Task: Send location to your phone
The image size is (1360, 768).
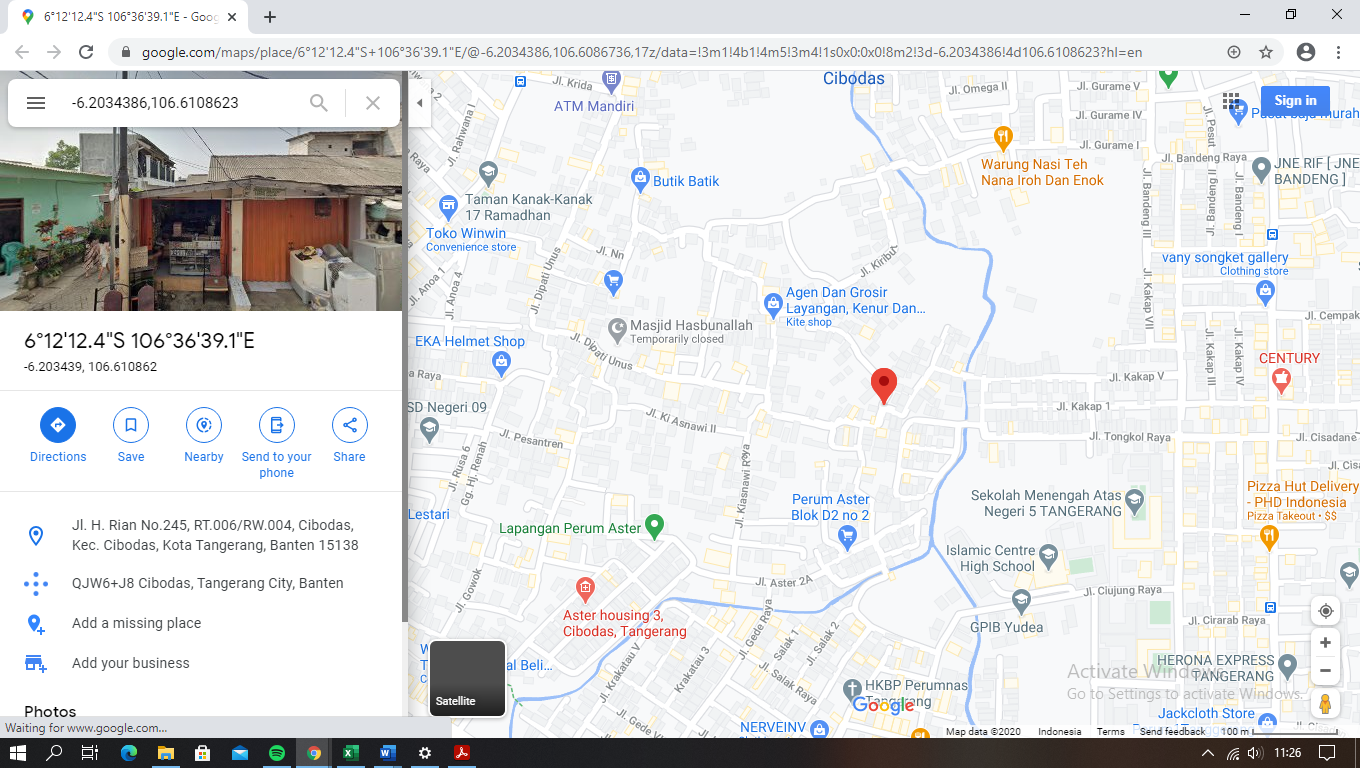Action: tap(277, 426)
